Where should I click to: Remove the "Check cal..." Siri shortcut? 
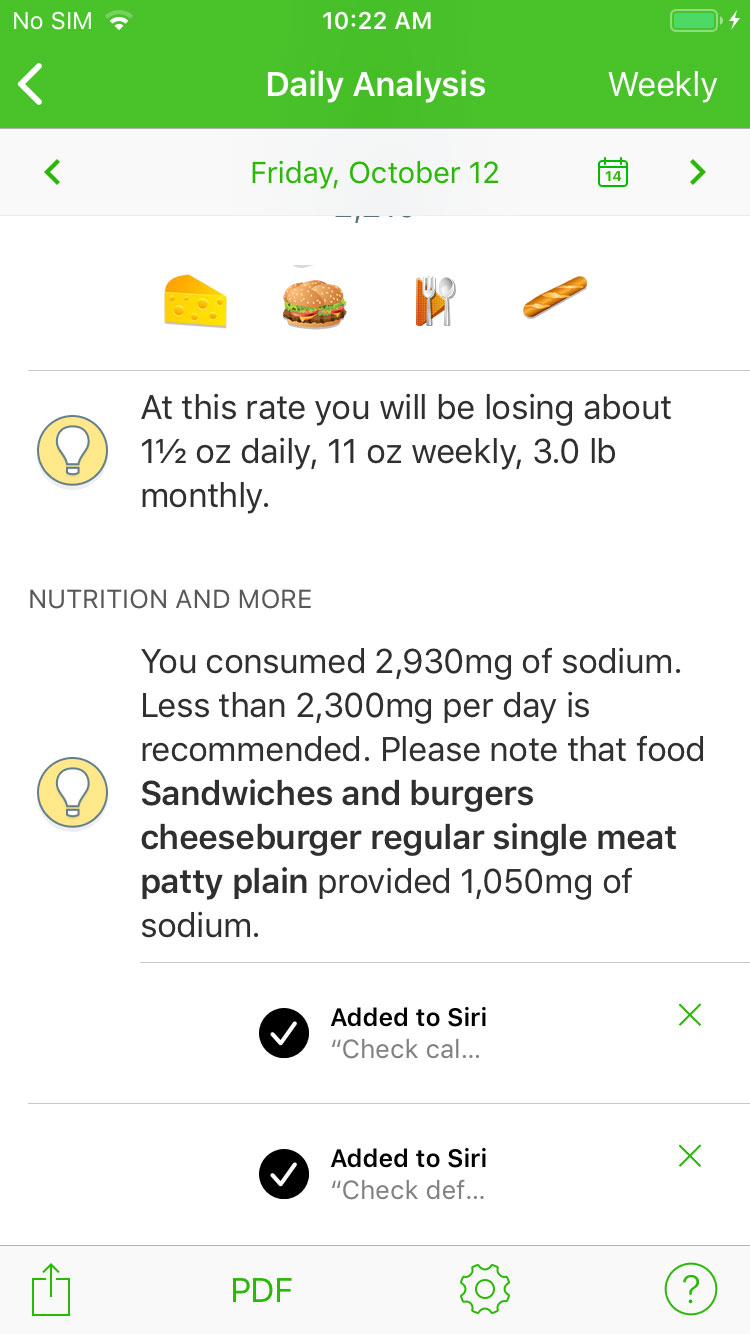click(690, 1016)
